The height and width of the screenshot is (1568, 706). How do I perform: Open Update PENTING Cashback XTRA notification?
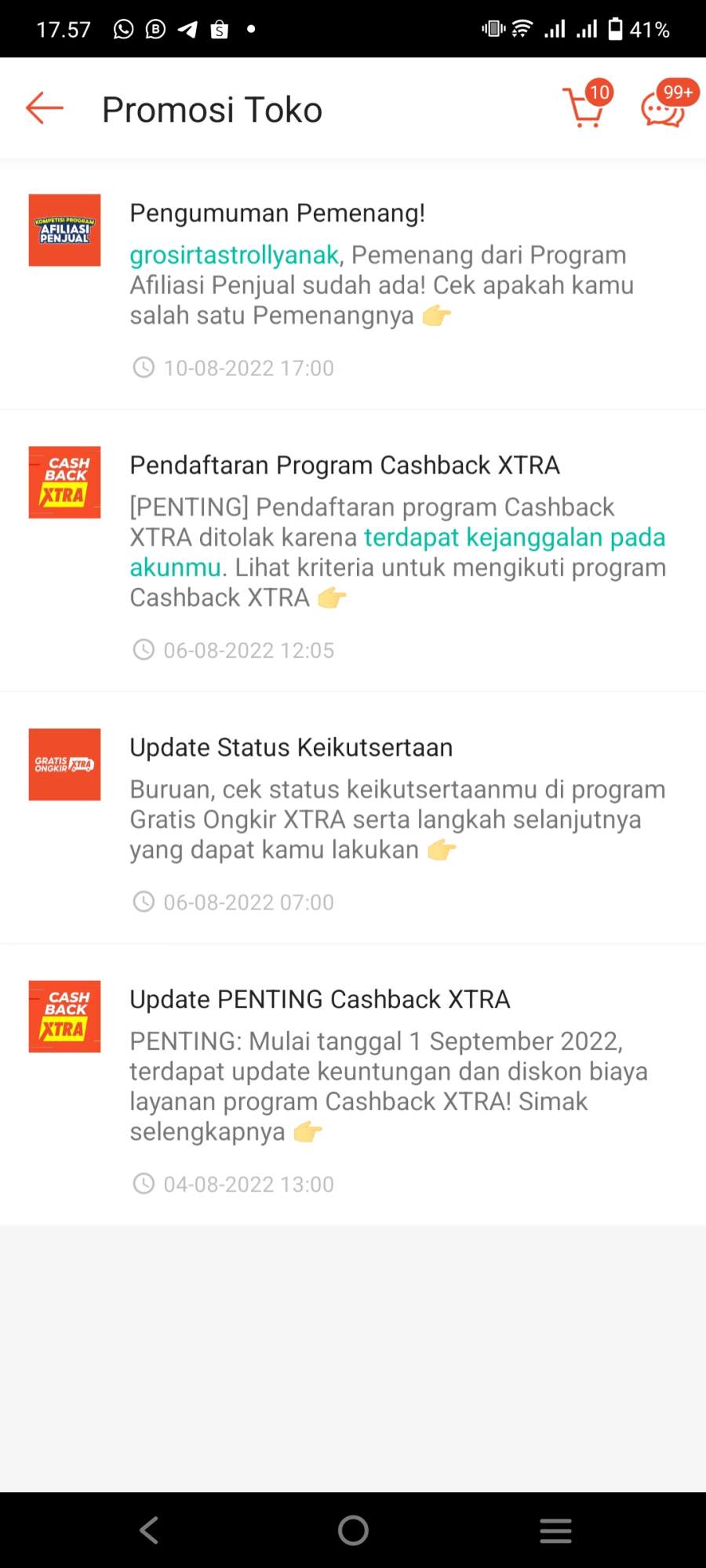(353, 1085)
